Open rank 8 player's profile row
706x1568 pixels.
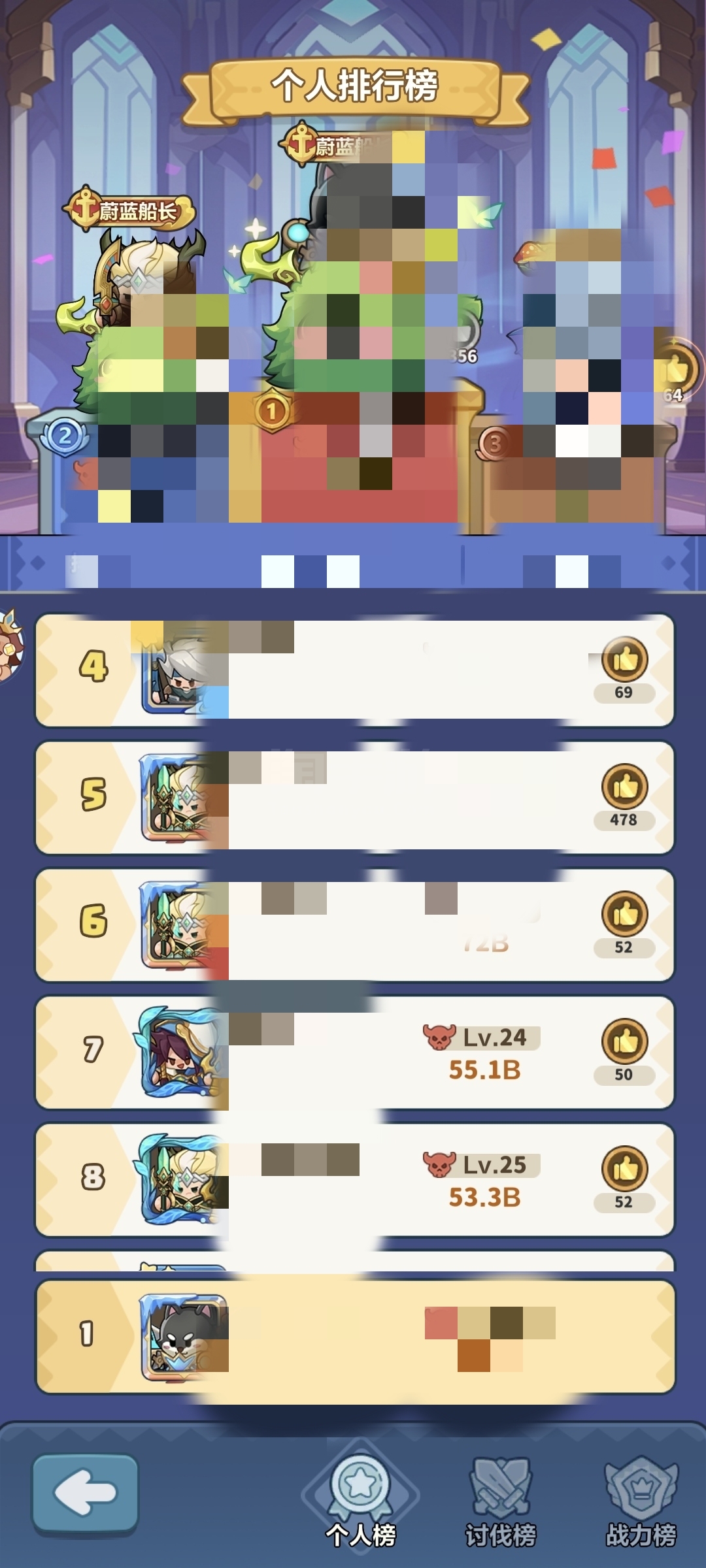tap(353, 1181)
